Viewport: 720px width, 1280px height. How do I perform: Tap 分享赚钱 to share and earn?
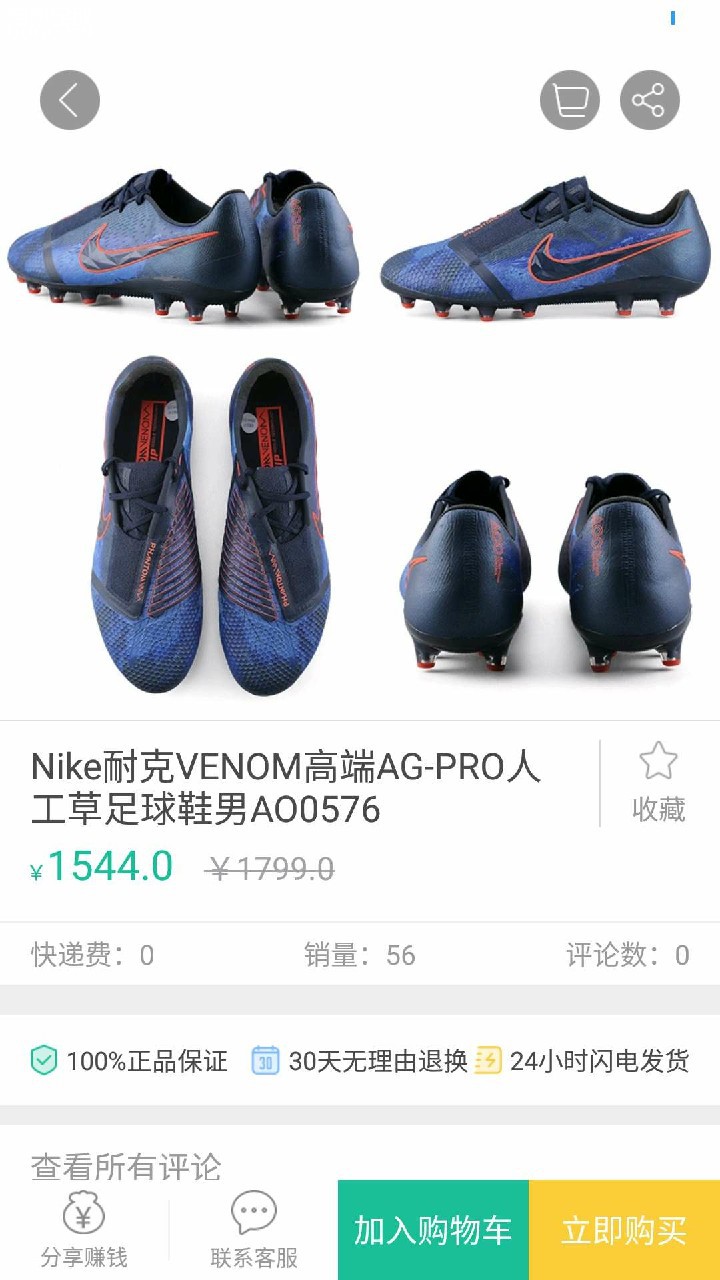[84, 1230]
